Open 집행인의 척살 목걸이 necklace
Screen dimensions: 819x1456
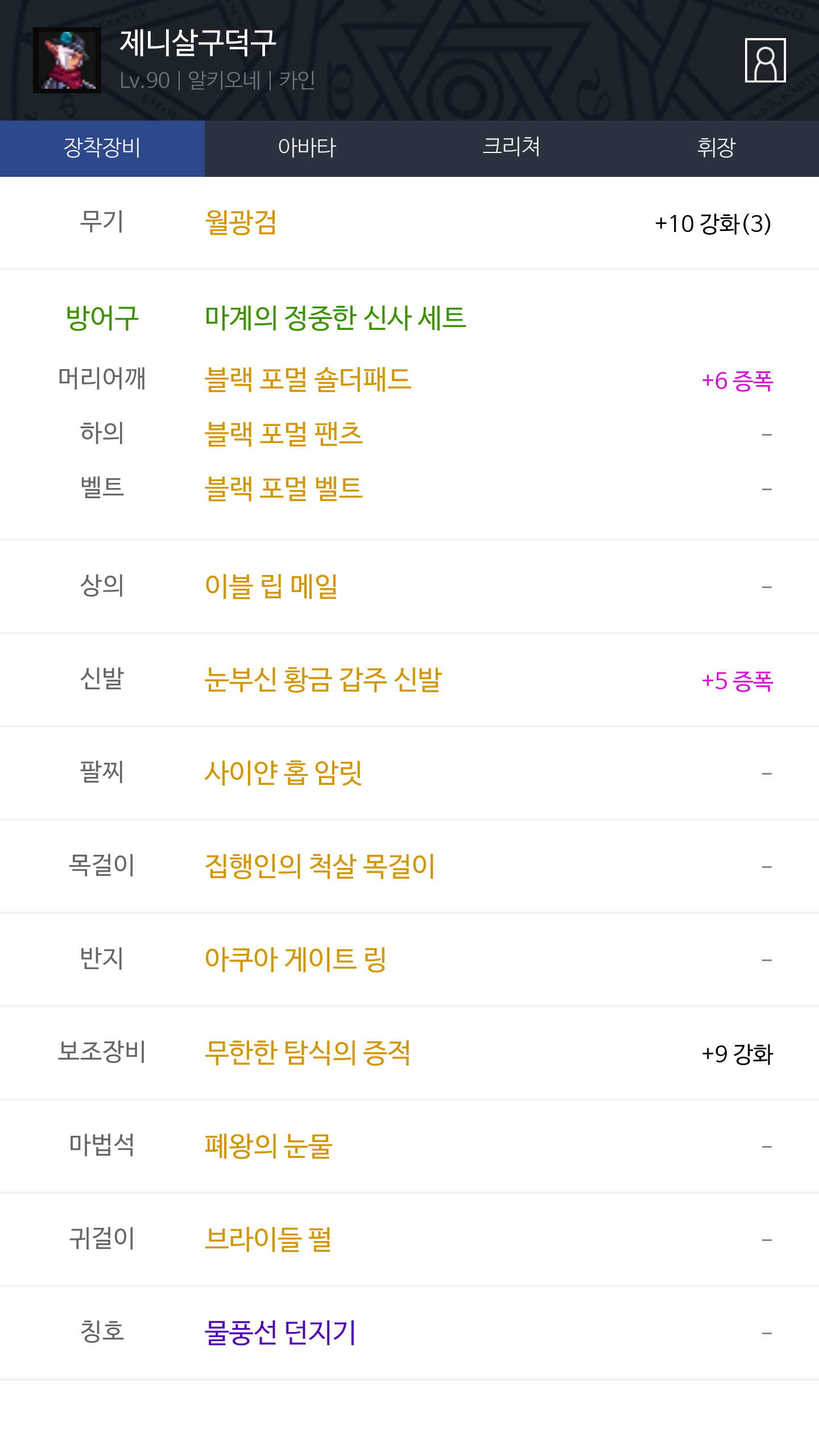pos(320,866)
